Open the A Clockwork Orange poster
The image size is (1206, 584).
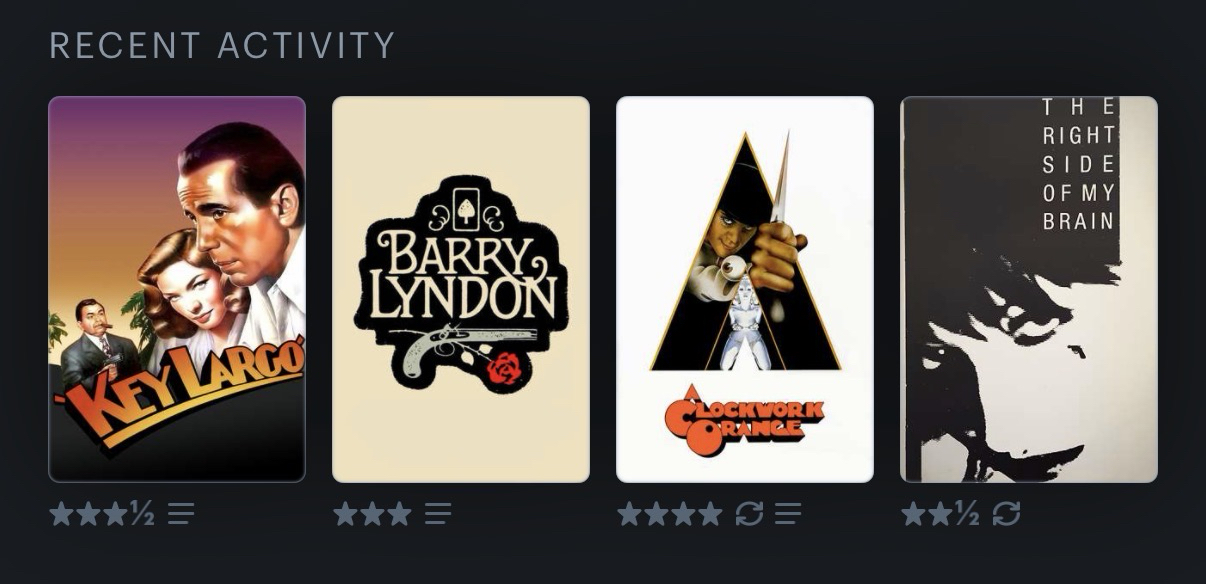pos(745,289)
